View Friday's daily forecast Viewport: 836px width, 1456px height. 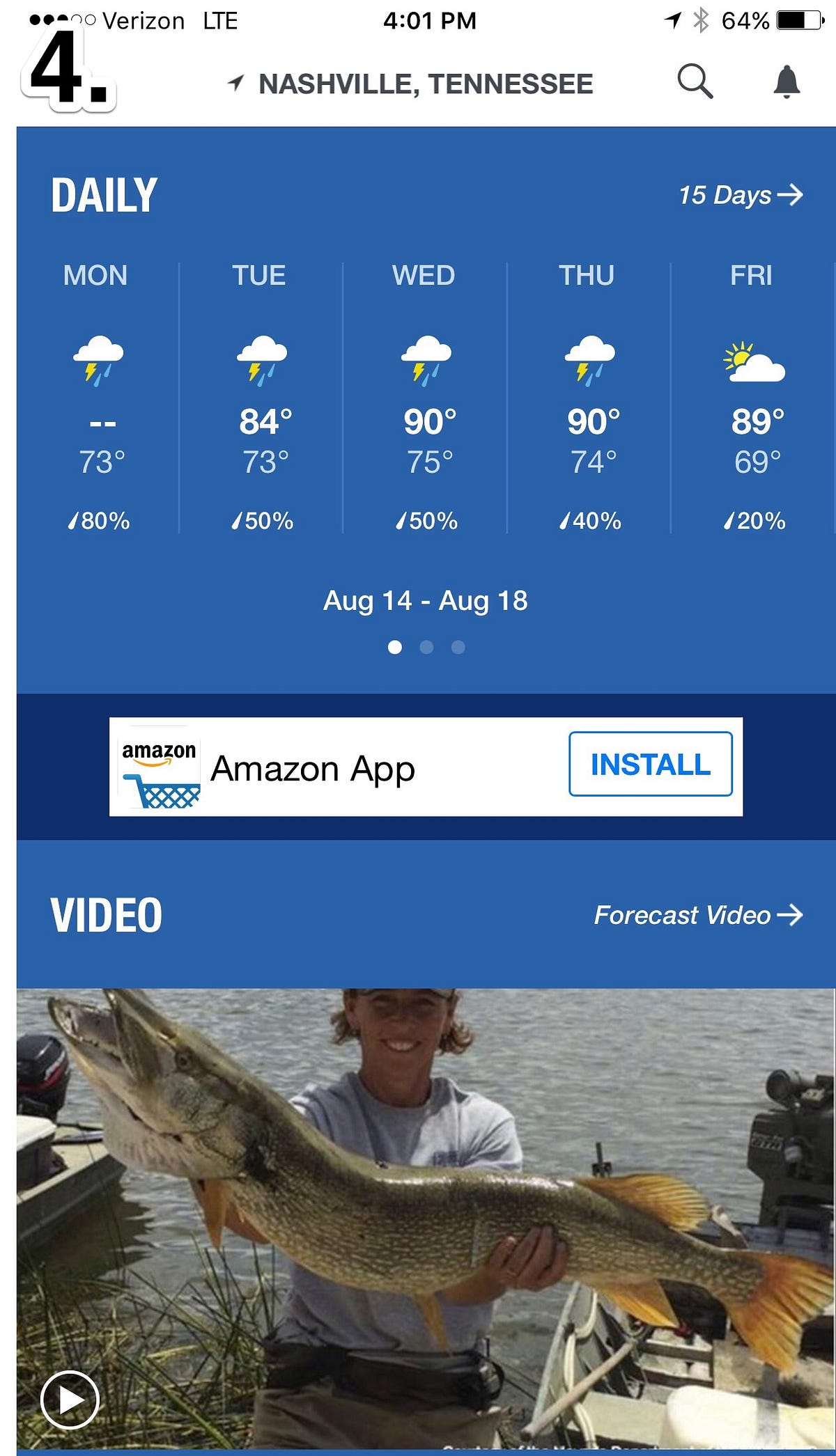pyautogui.click(x=754, y=397)
